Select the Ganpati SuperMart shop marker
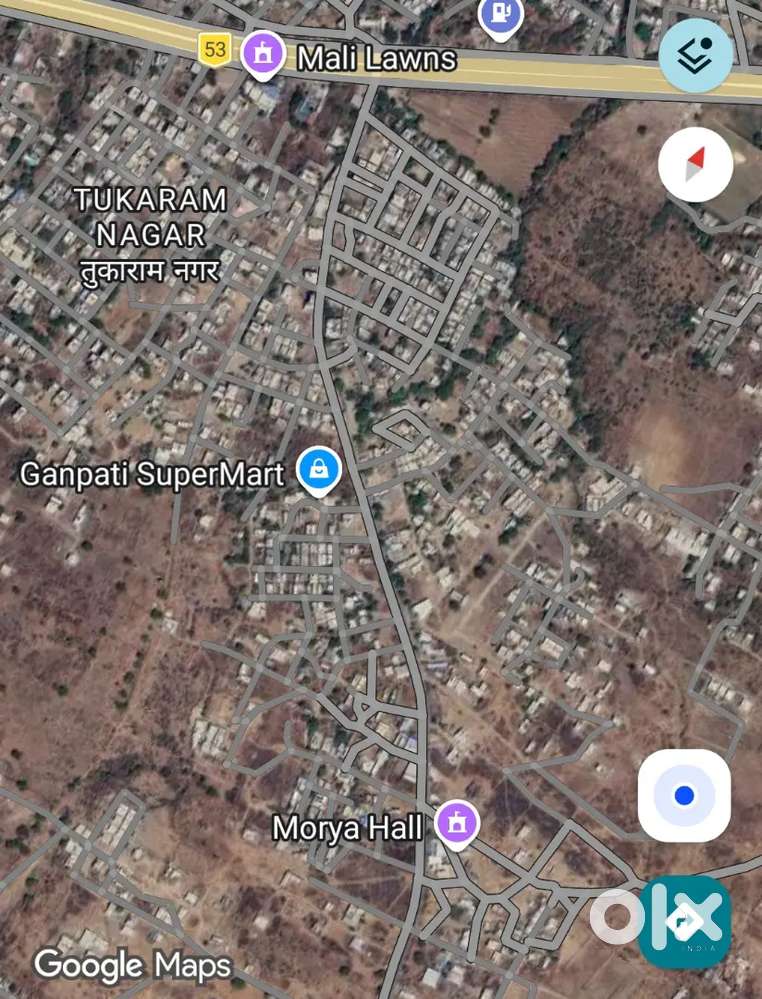This screenshot has width=762, height=999. click(x=319, y=469)
